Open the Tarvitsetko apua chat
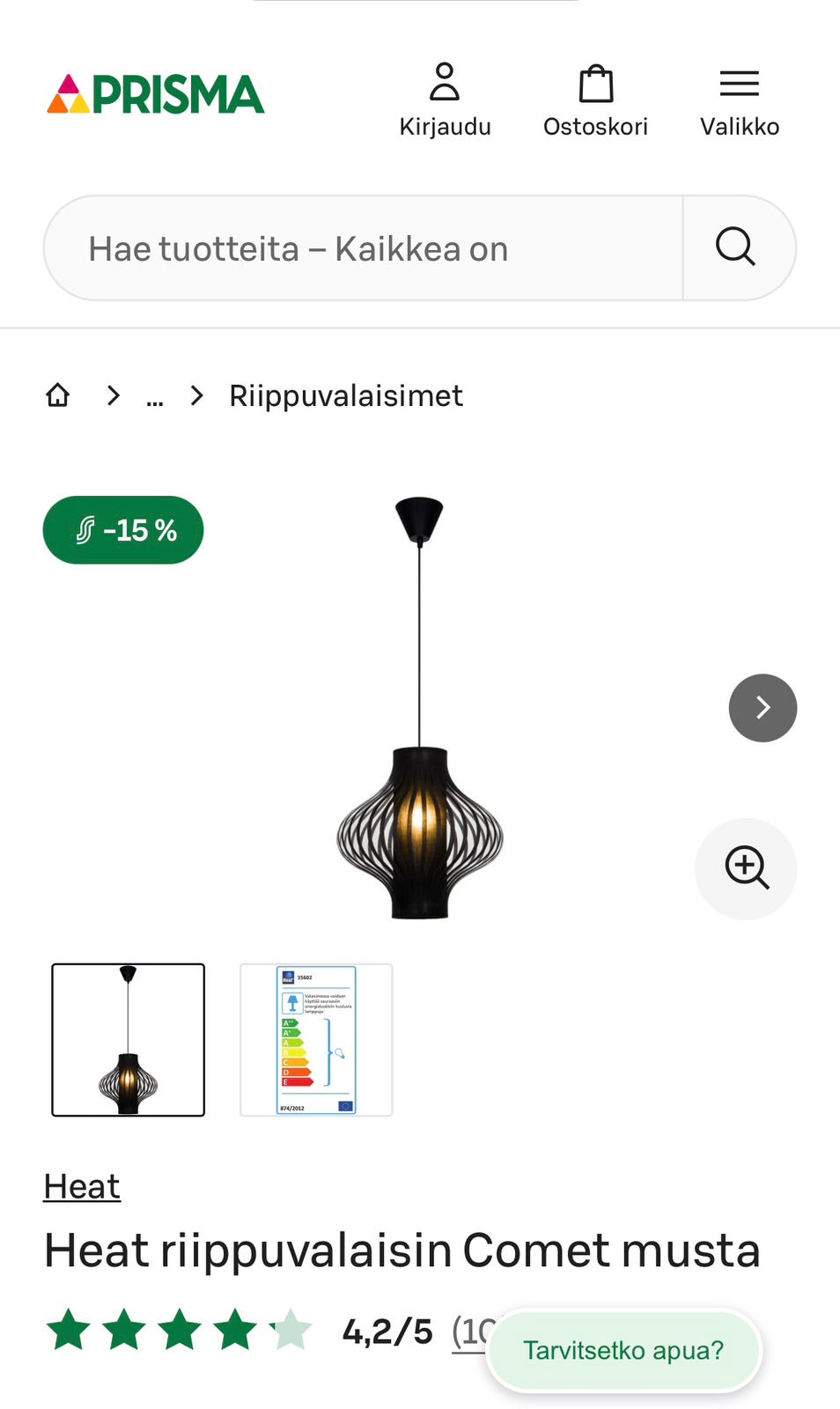This screenshot has height=1409, width=840. pyautogui.click(x=623, y=1350)
